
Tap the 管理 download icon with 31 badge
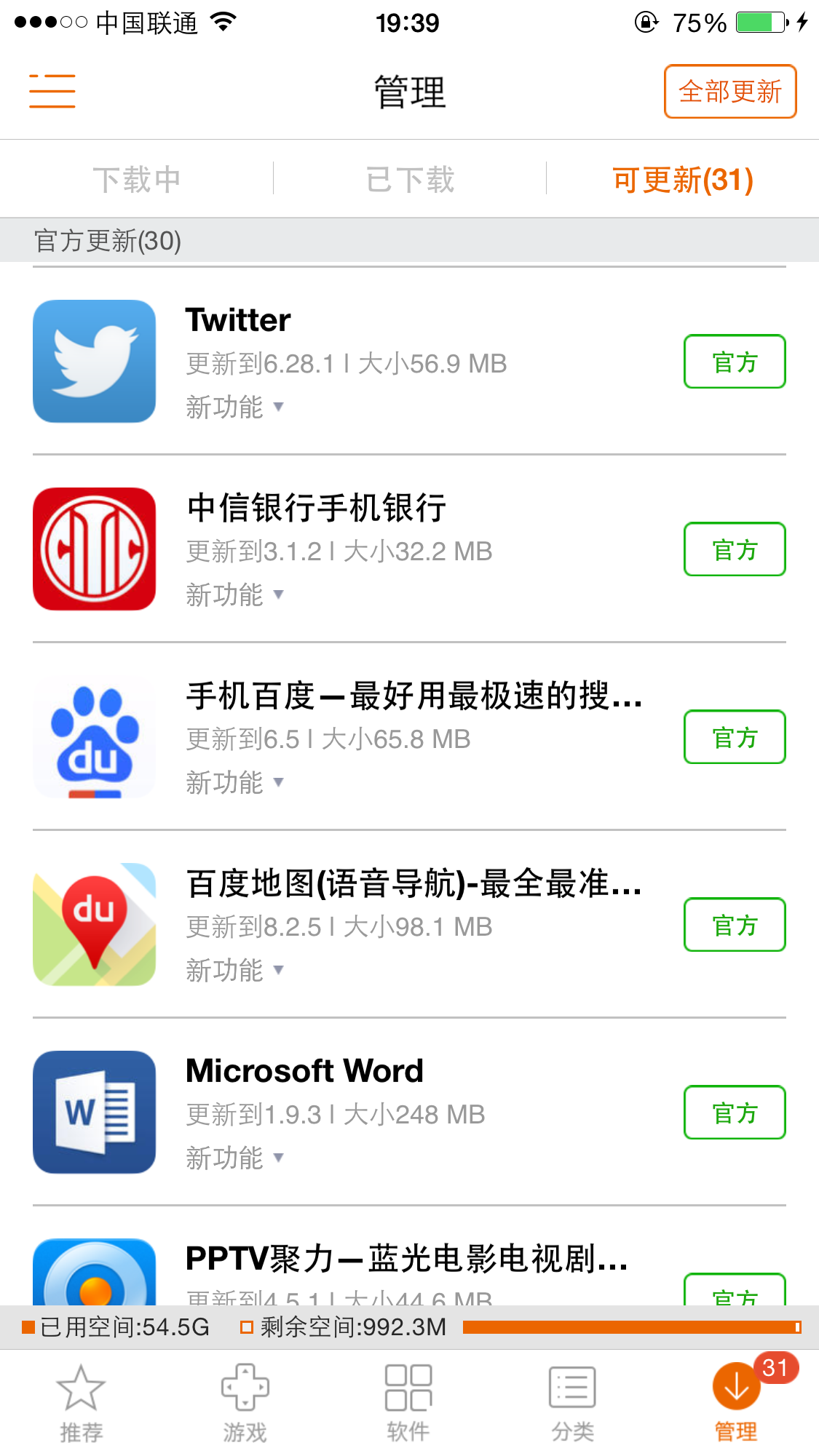(737, 1386)
